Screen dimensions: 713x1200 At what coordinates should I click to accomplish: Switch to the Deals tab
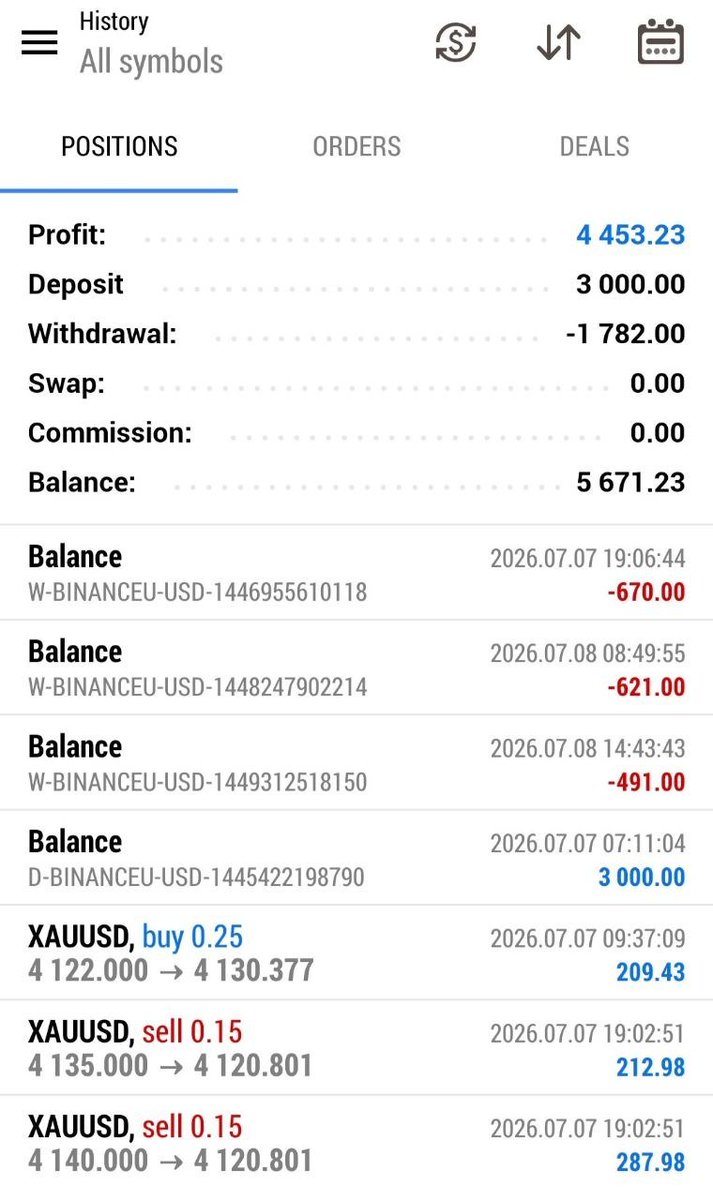coord(594,147)
